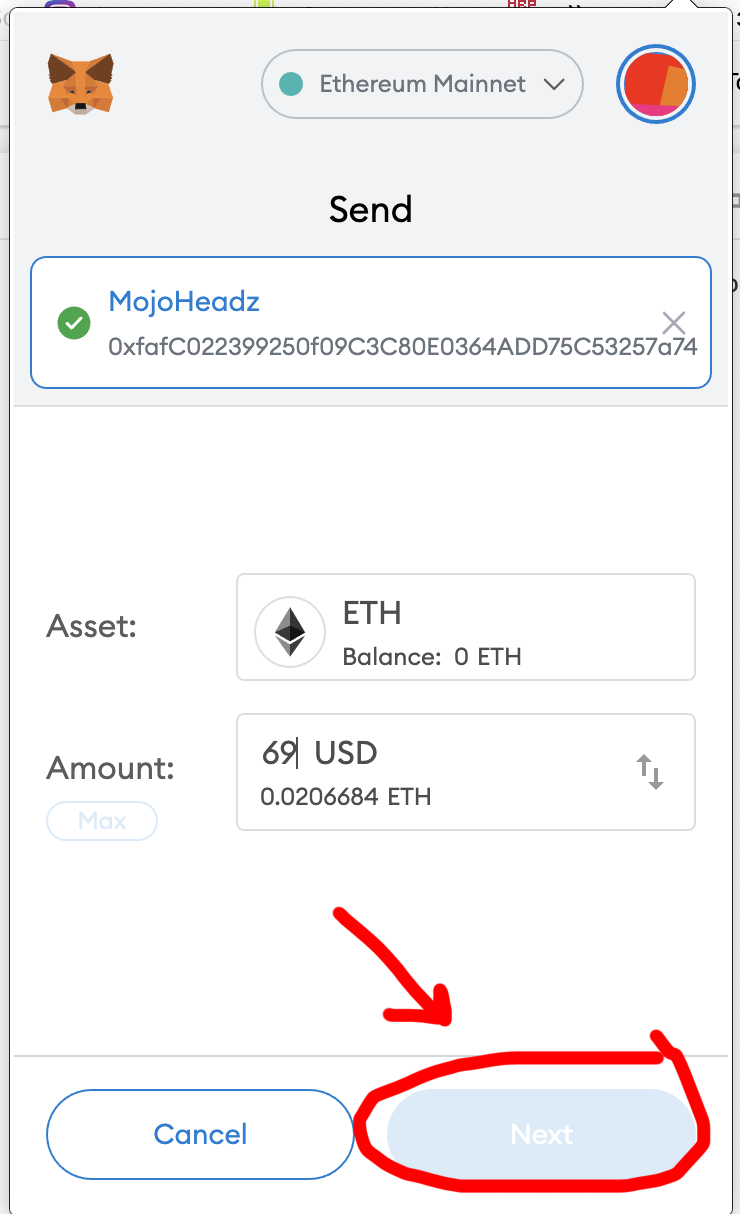Set the maximum amount with Max
Image resolution: width=740 pixels, height=1214 pixels.
point(102,821)
